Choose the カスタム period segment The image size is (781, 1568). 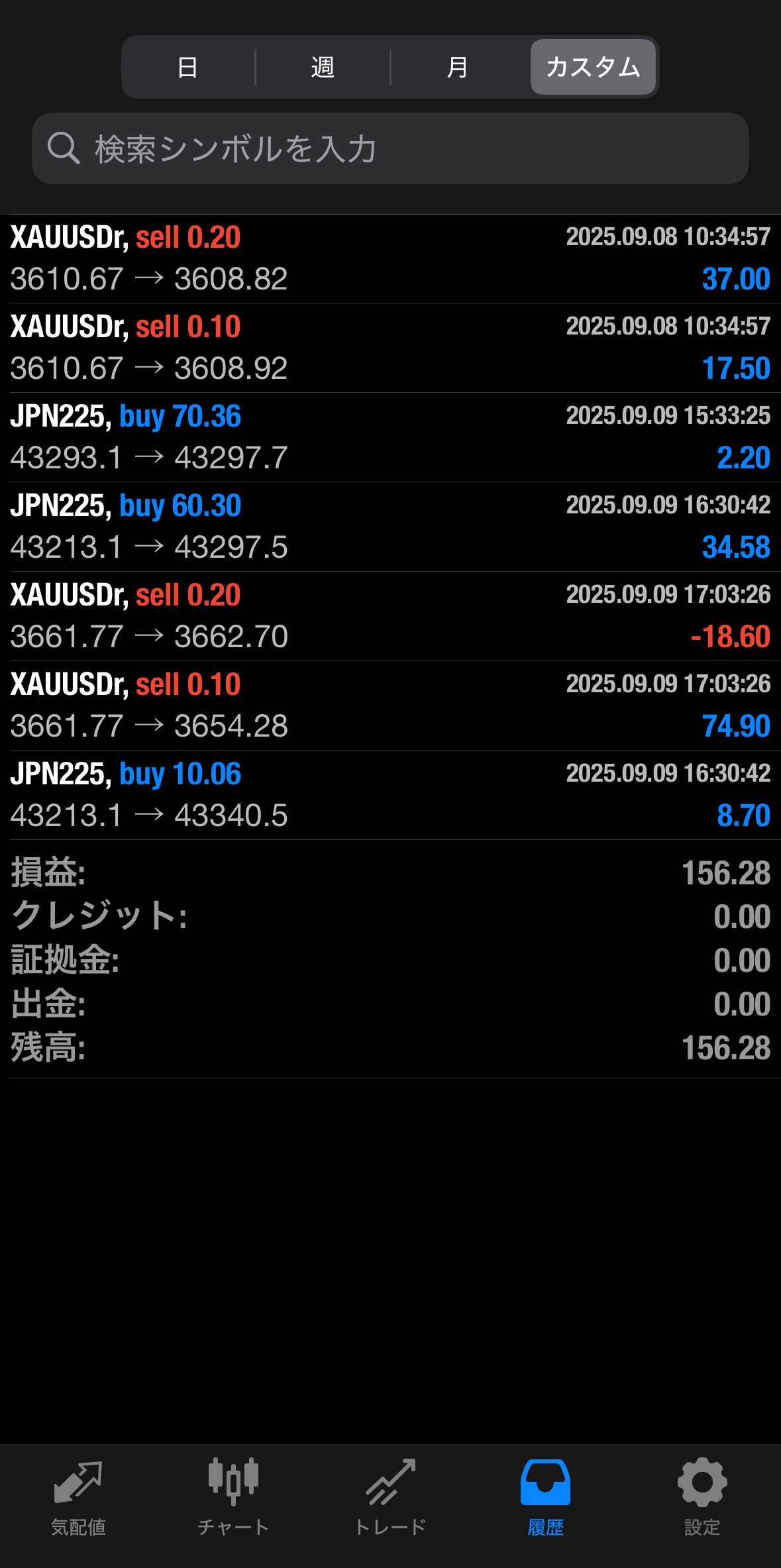tap(593, 67)
